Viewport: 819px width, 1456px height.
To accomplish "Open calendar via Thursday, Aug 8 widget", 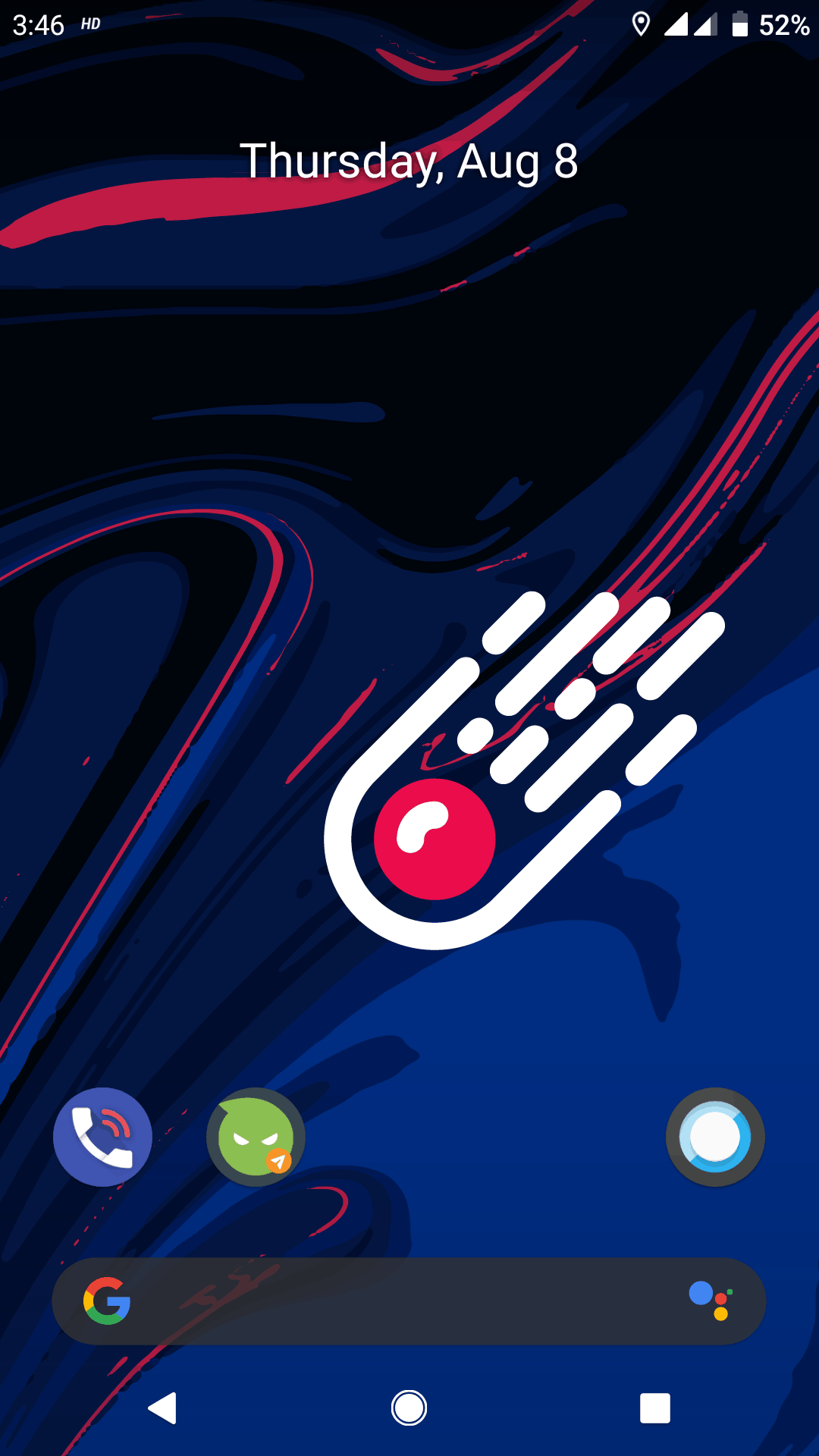I will [x=409, y=162].
